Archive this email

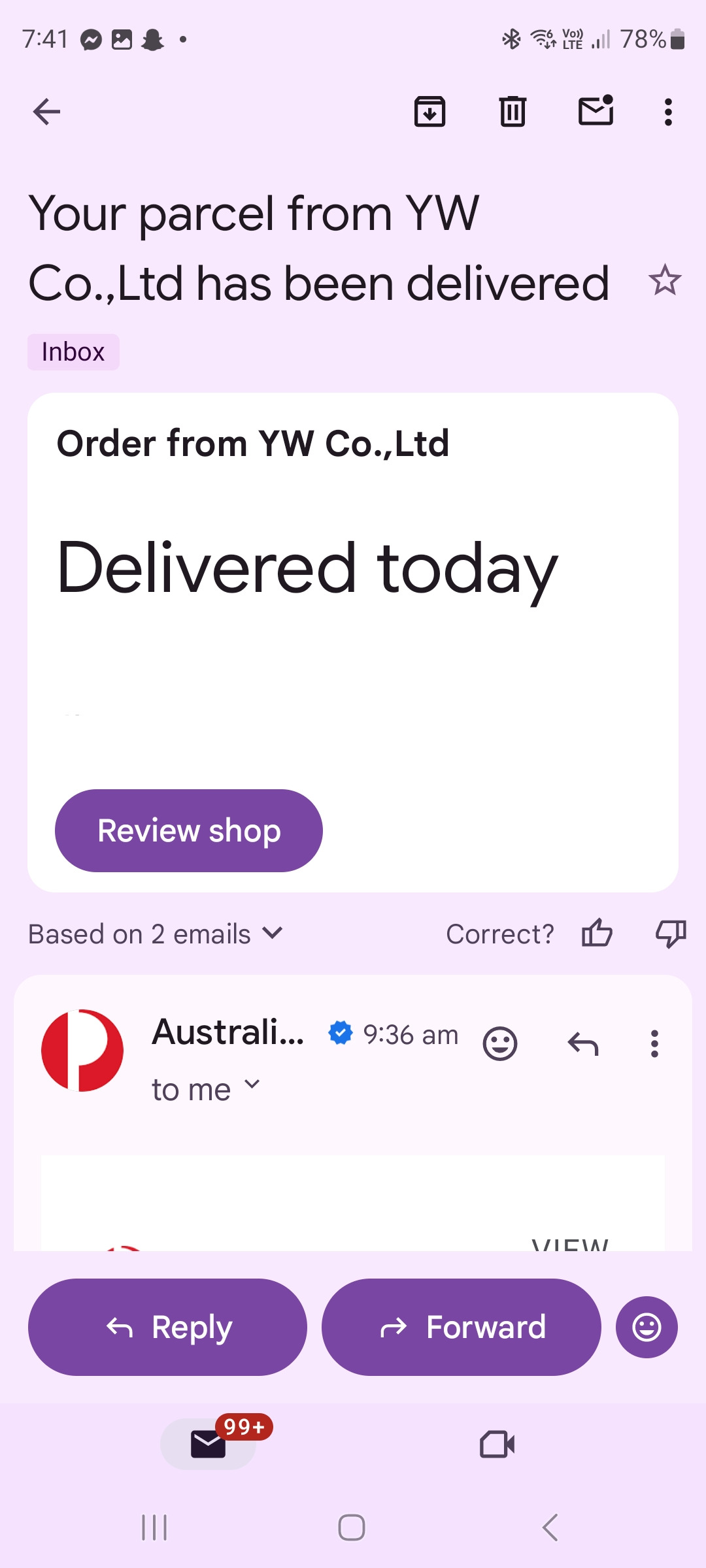click(x=429, y=112)
